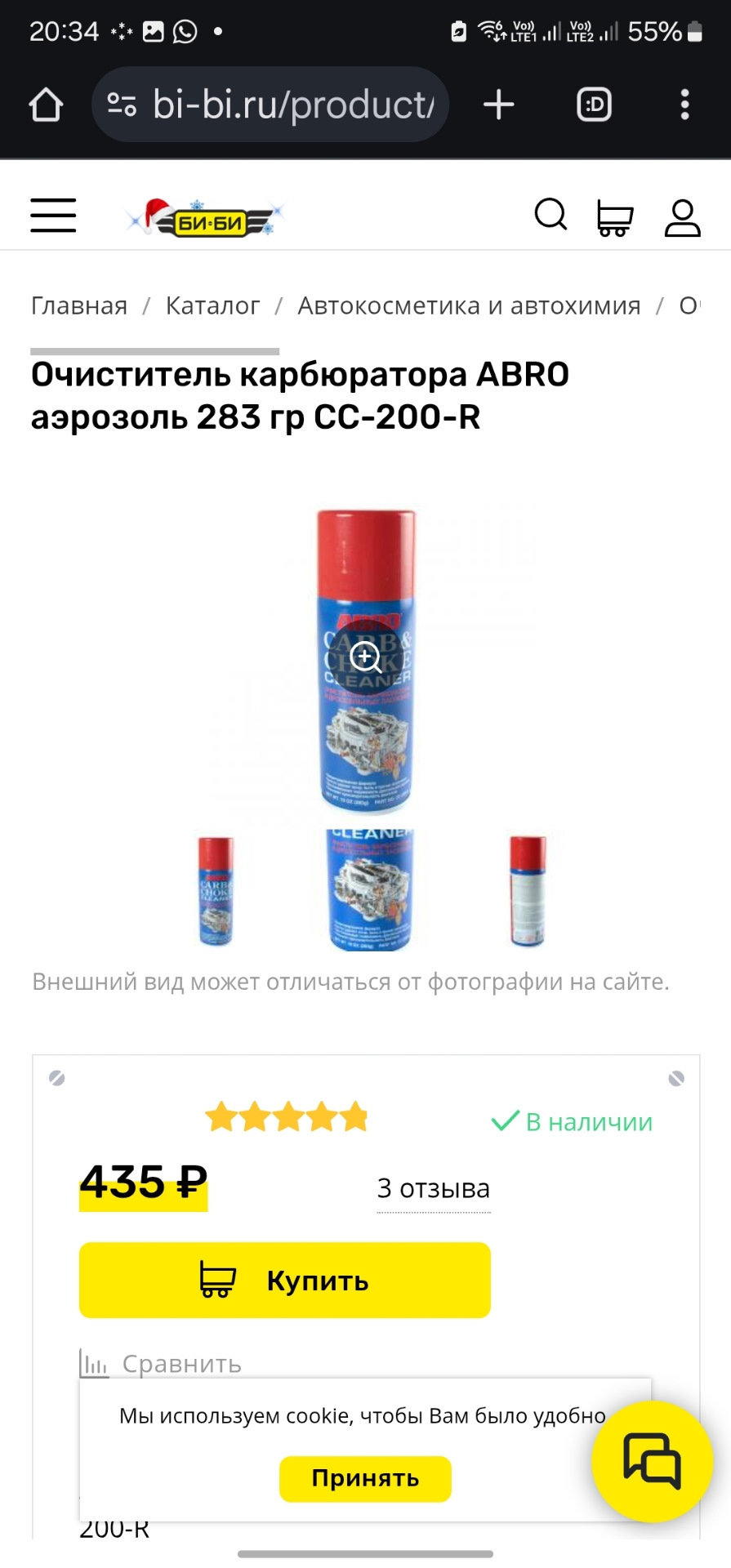Image resolution: width=731 pixels, height=1568 pixels.
Task: Open the 3 отзыва reviews link
Action: pos(434,1188)
